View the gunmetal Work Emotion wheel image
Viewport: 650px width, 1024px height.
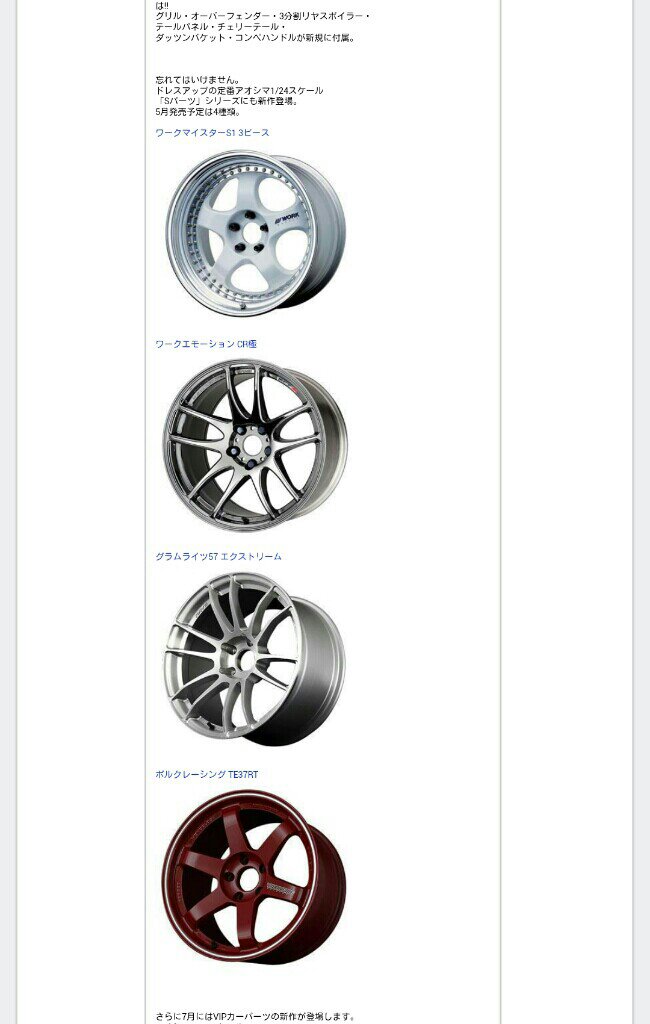pyautogui.click(x=255, y=445)
